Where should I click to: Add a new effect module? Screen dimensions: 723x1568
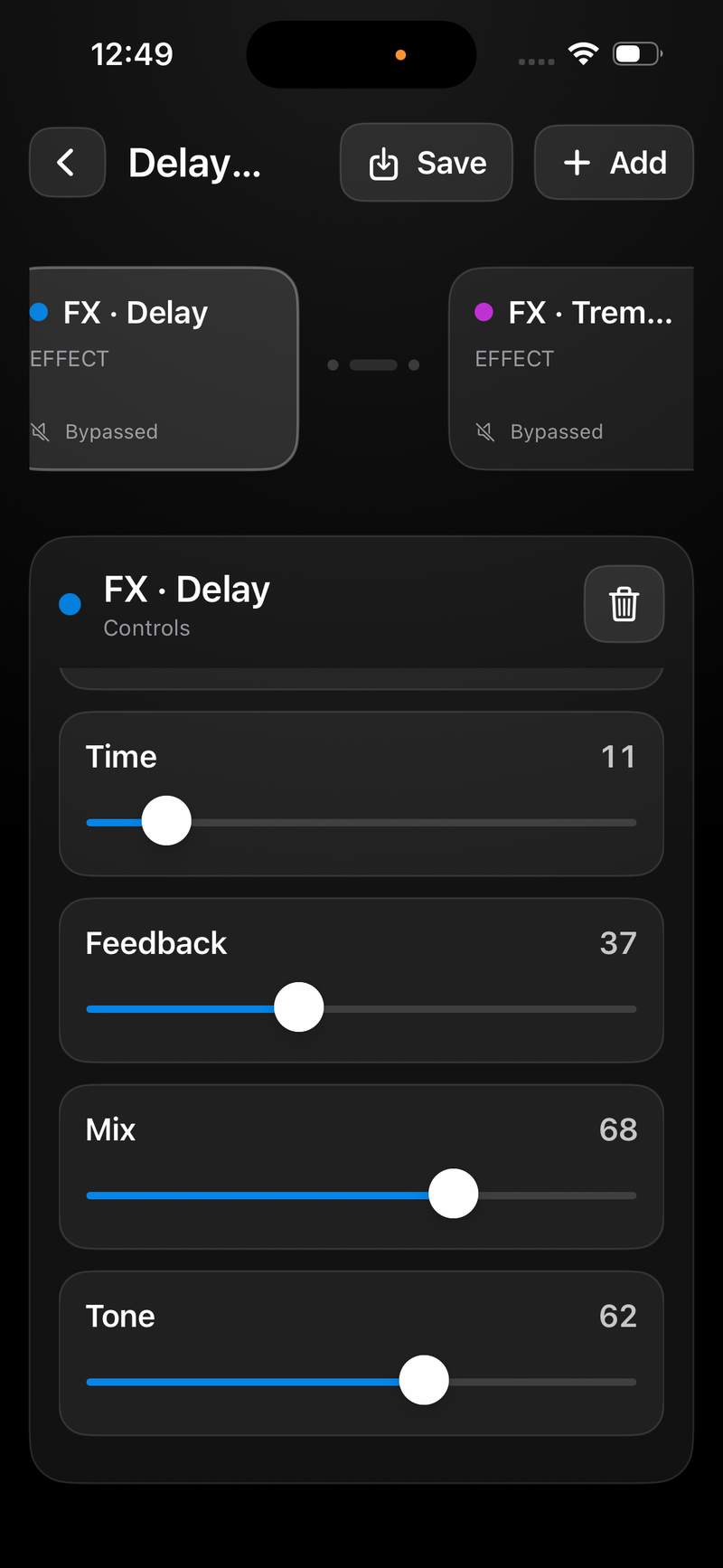pyautogui.click(x=614, y=163)
